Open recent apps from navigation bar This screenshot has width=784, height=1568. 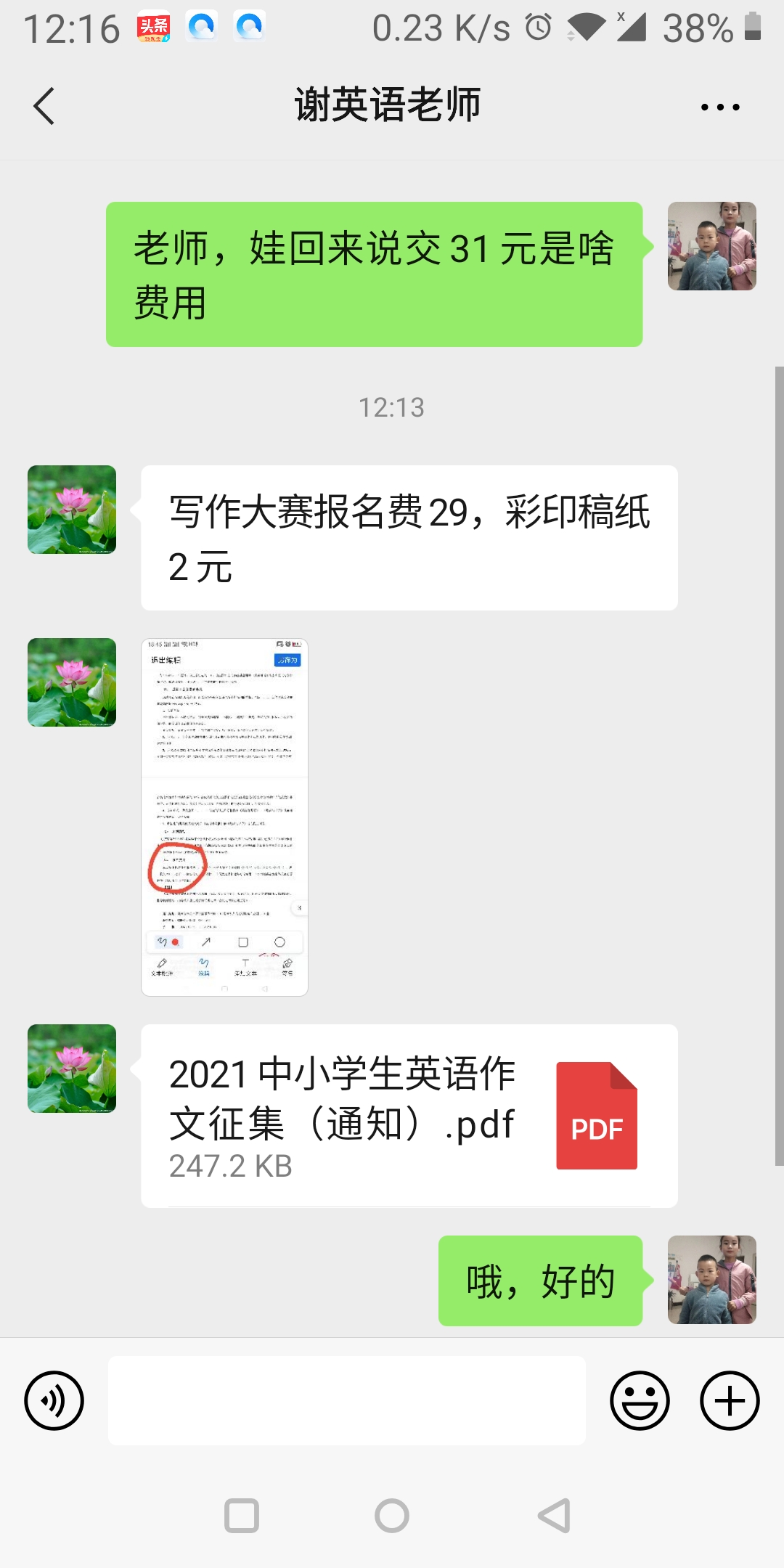click(242, 1516)
